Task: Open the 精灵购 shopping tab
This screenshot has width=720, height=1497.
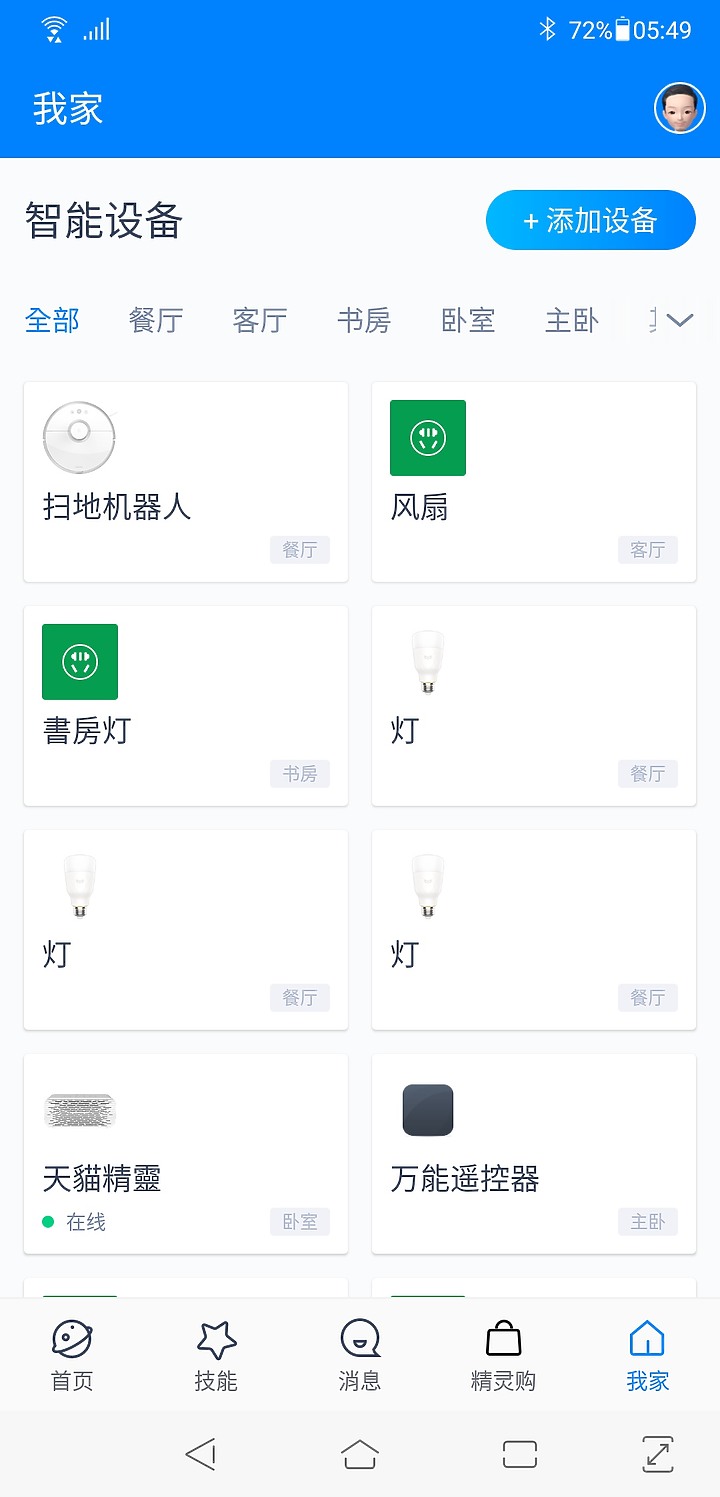Action: tap(504, 1356)
